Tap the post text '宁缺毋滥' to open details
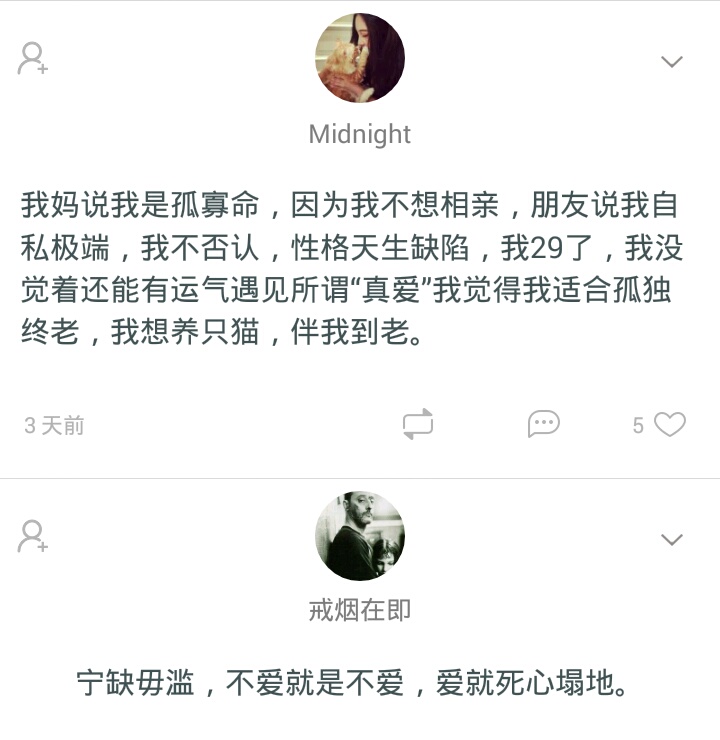Viewport: 720px width, 740px height. [360, 680]
